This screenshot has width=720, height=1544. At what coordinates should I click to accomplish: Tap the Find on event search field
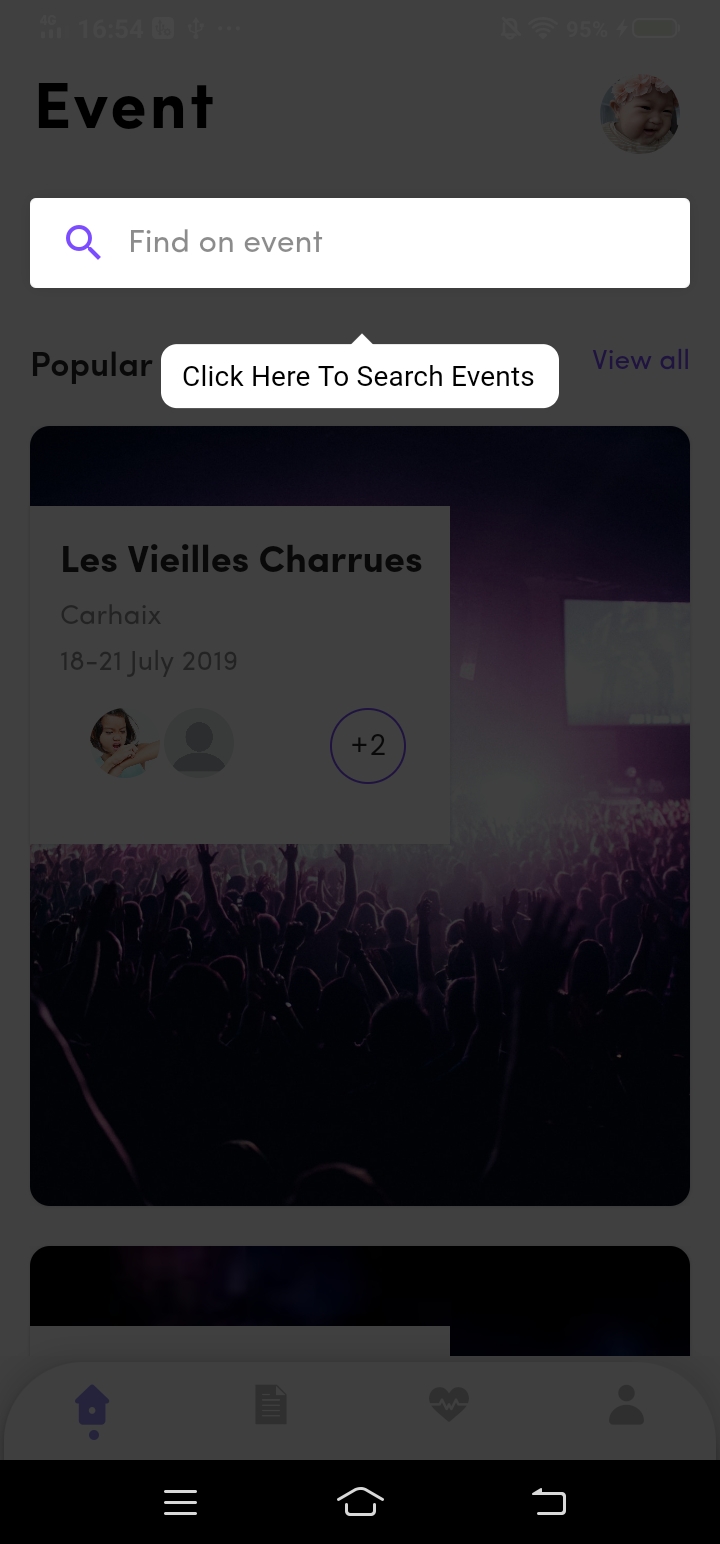tap(360, 243)
